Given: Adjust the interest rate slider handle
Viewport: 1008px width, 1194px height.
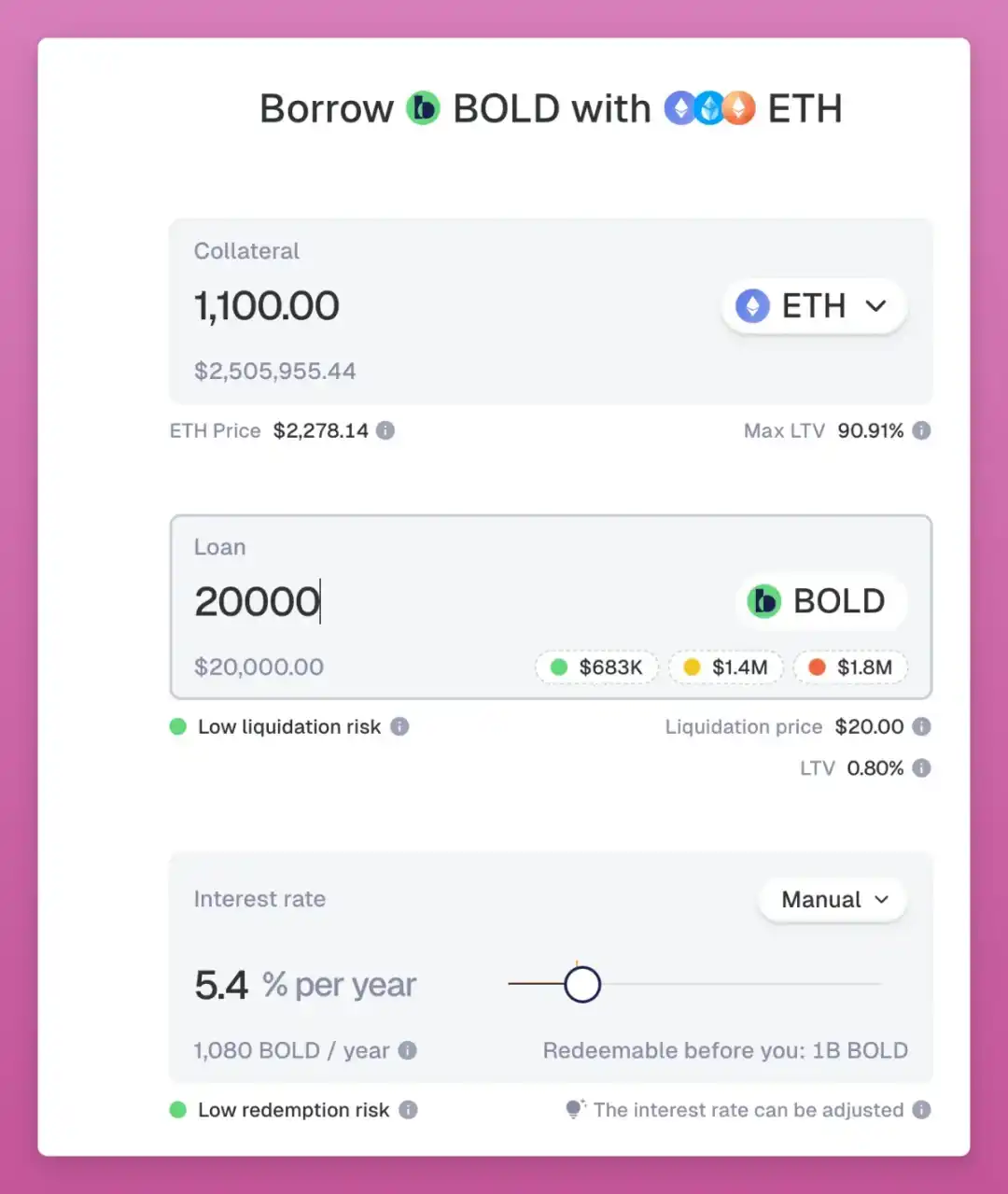Looking at the screenshot, I should [582, 985].
